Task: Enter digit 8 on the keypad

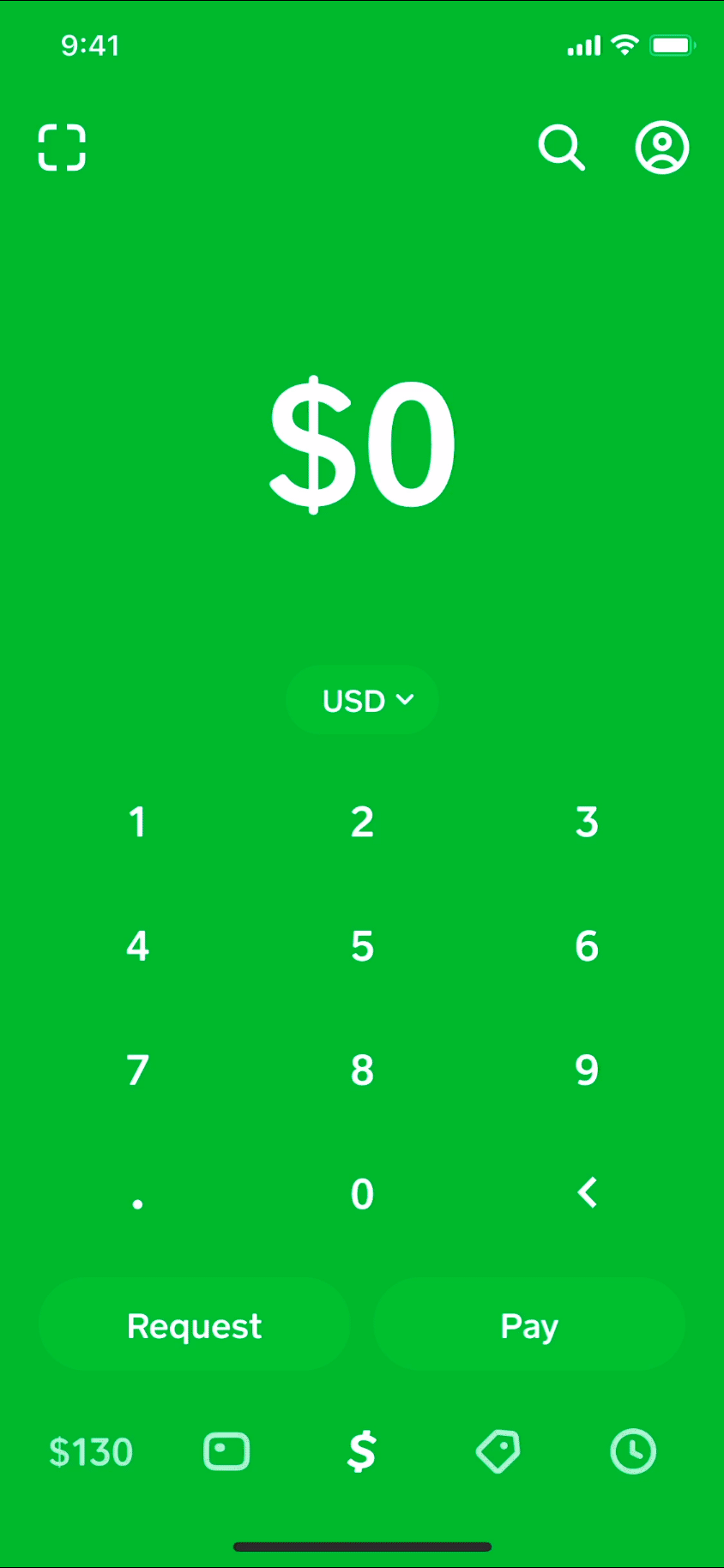Action: coord(362,1070)
